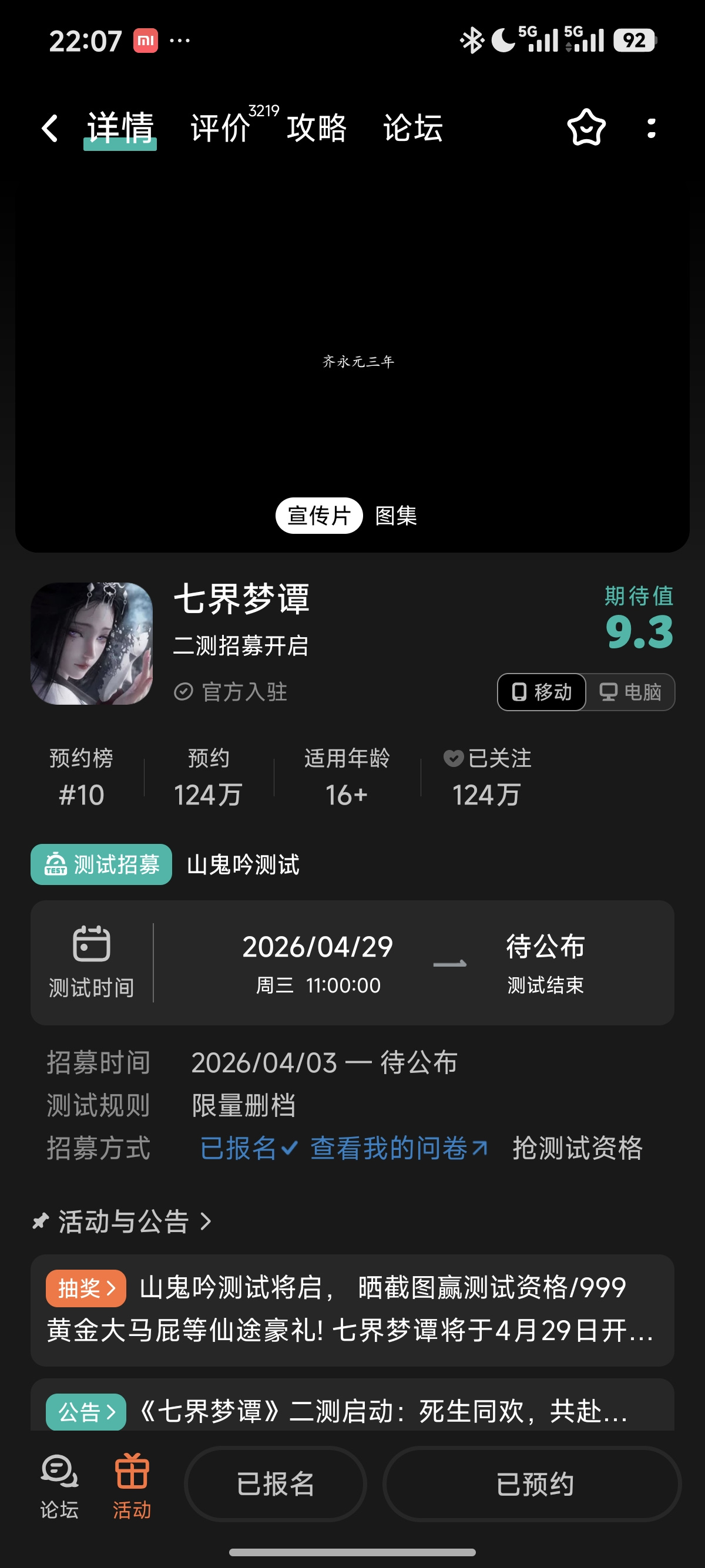Viewport: 705px width, 1568px height.
Task: Tap the star favorite icon
Action: click(x=586, y=128)
